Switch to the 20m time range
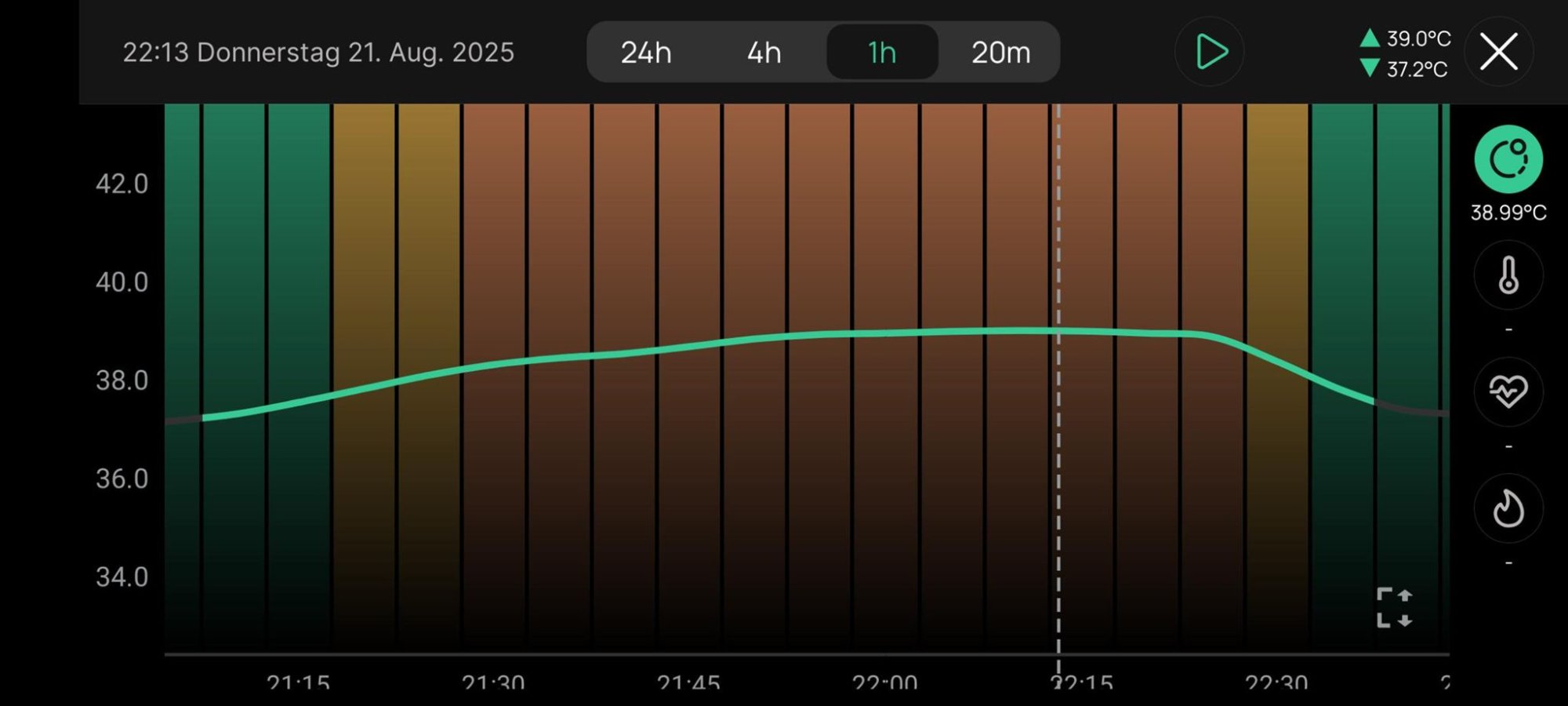The height and width of the screenshot is (706, 1568). click(x=1000, y=53)
